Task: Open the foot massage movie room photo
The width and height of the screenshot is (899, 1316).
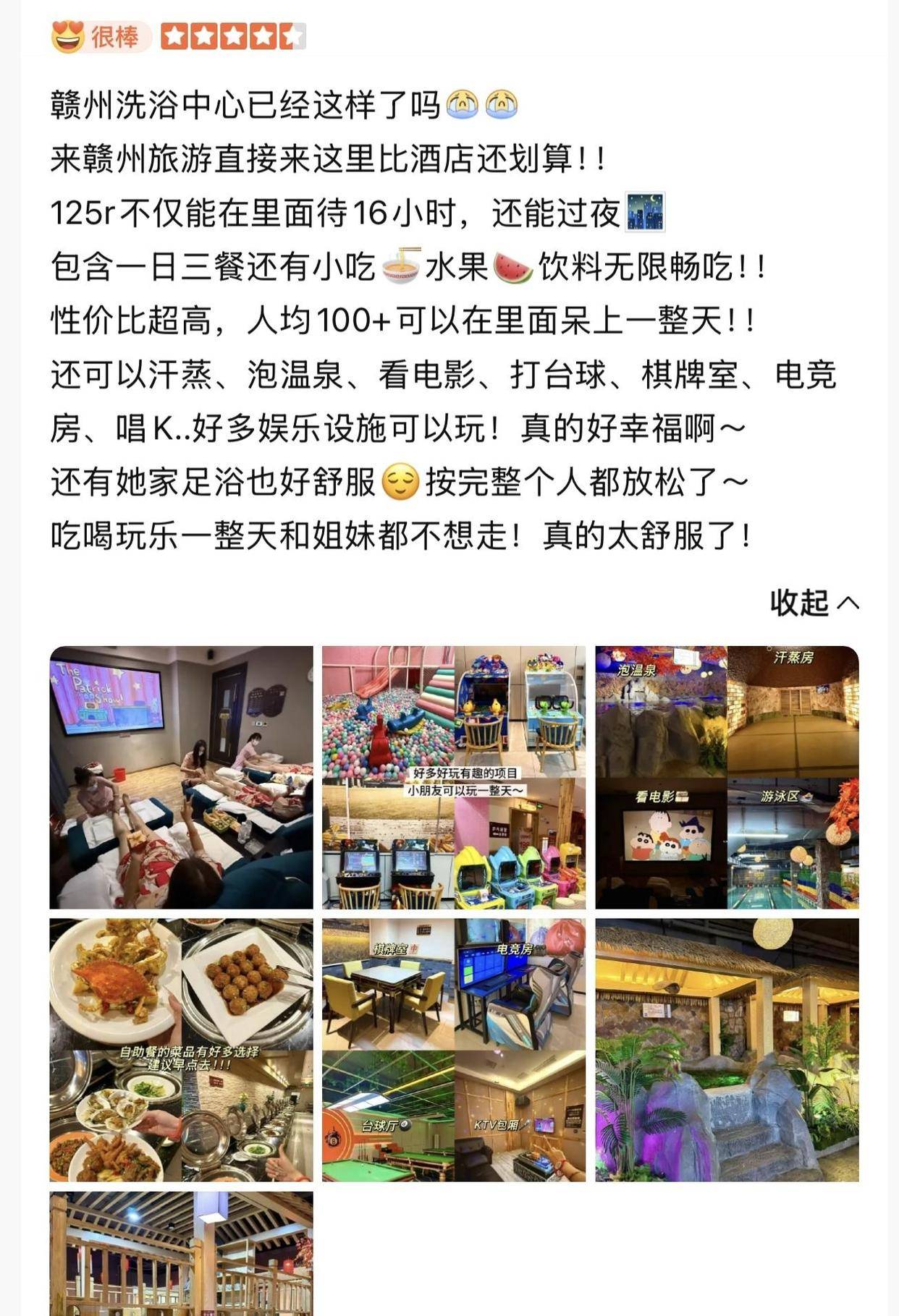Action: (x=181, y=777)
